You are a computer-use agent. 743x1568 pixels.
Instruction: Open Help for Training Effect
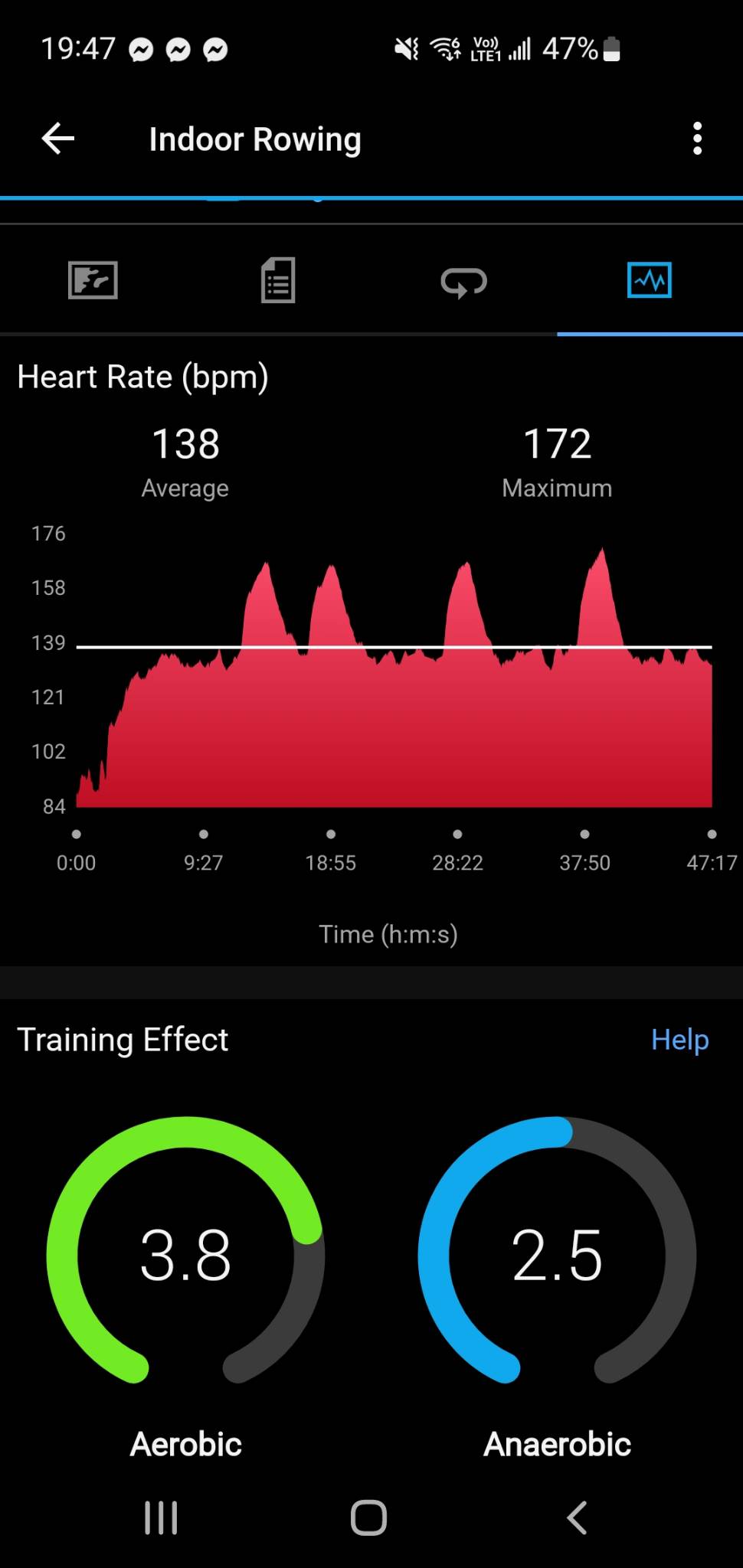coord(679,1040)
